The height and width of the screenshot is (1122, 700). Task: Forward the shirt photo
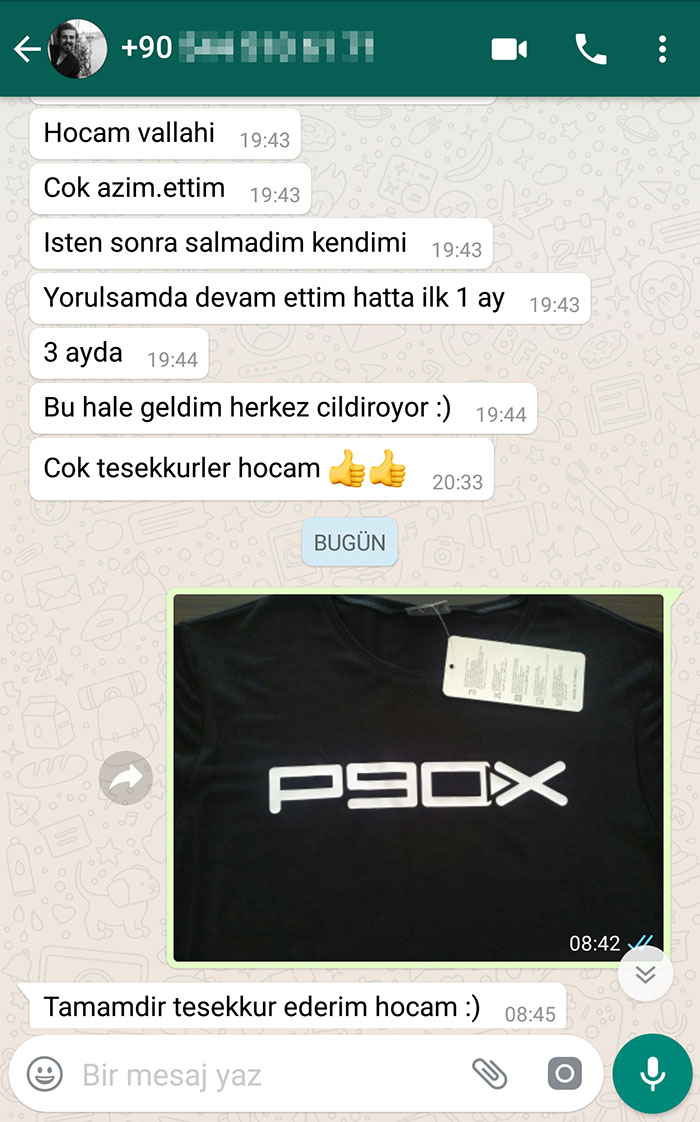(126, 778)
